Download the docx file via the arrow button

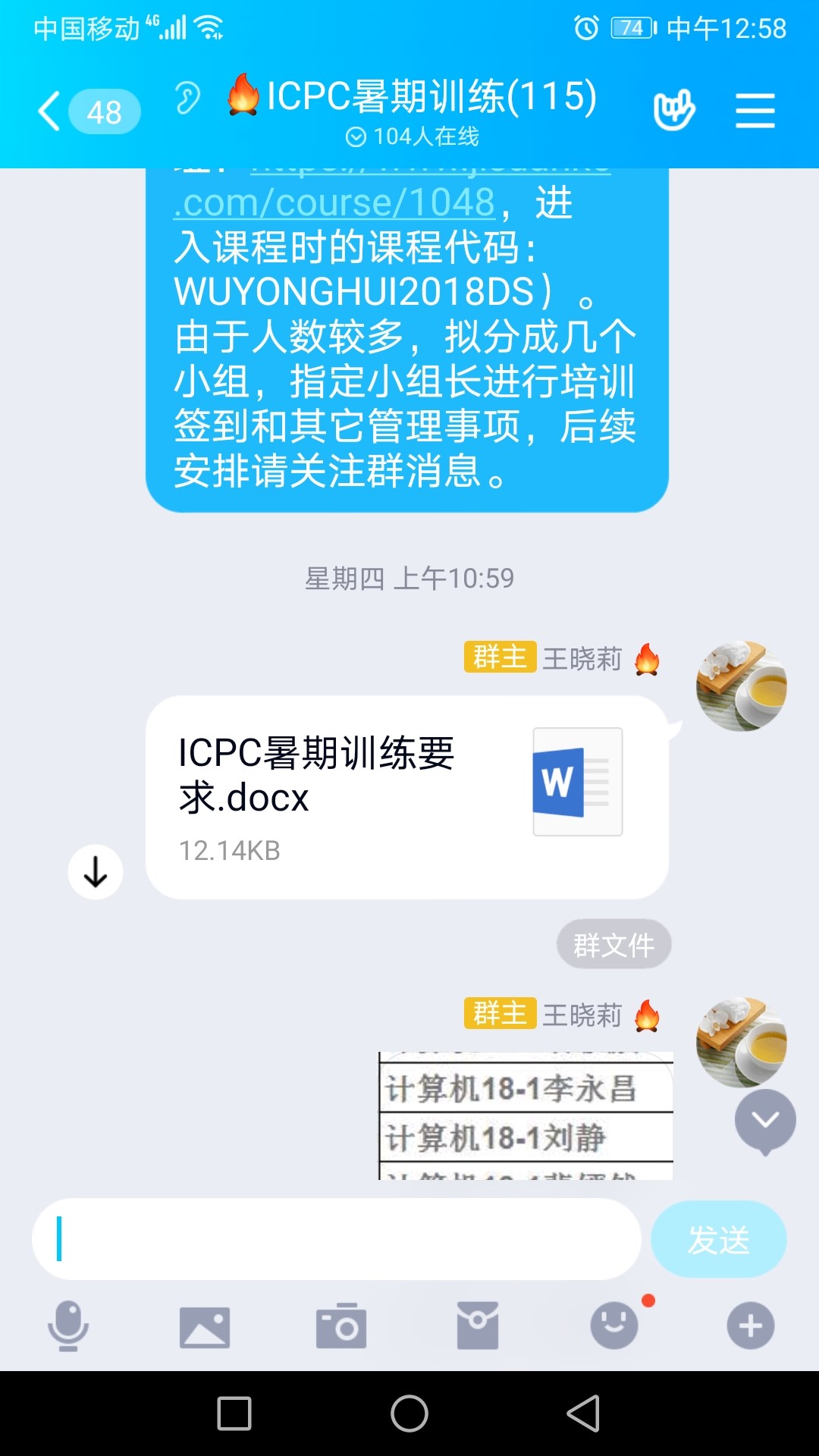point(96,872)
